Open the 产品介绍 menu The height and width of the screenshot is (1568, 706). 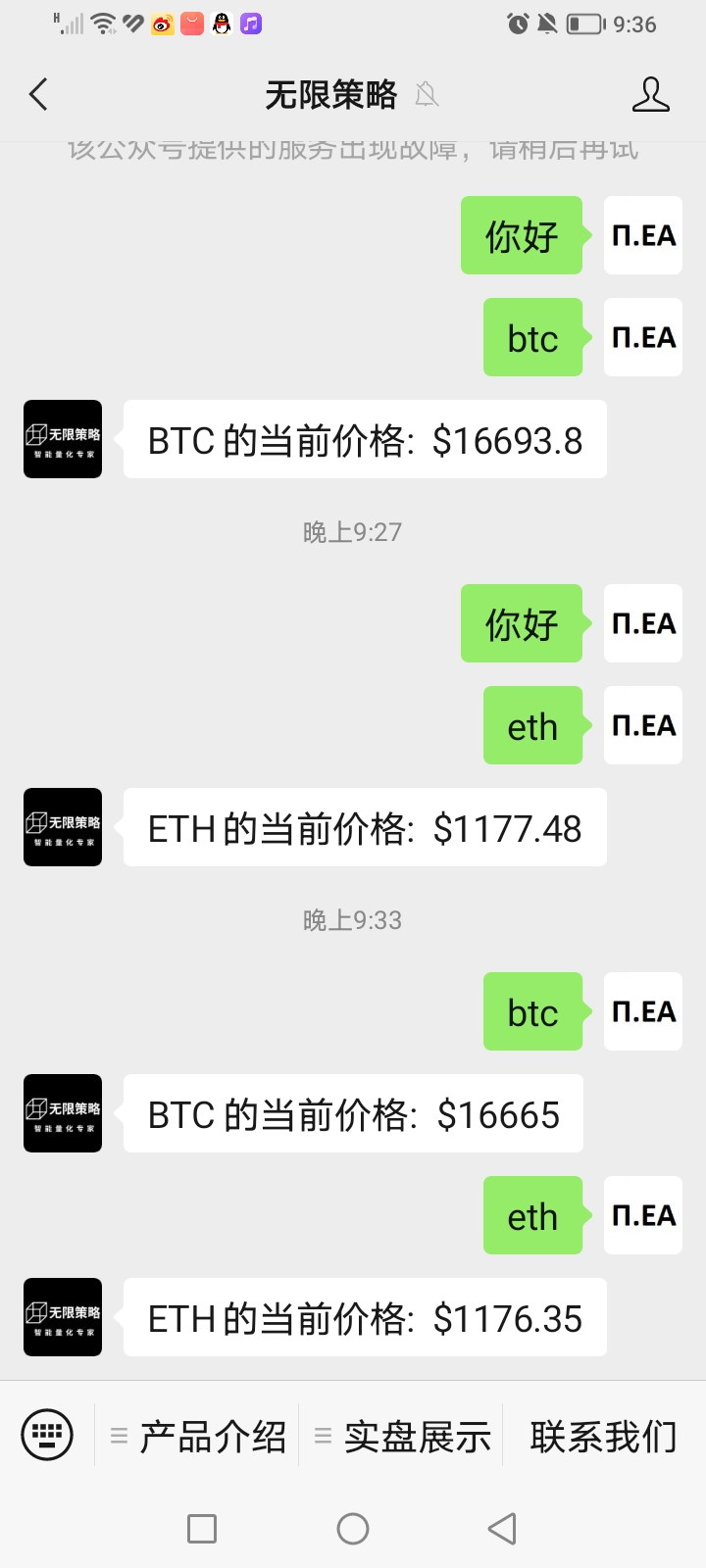199,1437
